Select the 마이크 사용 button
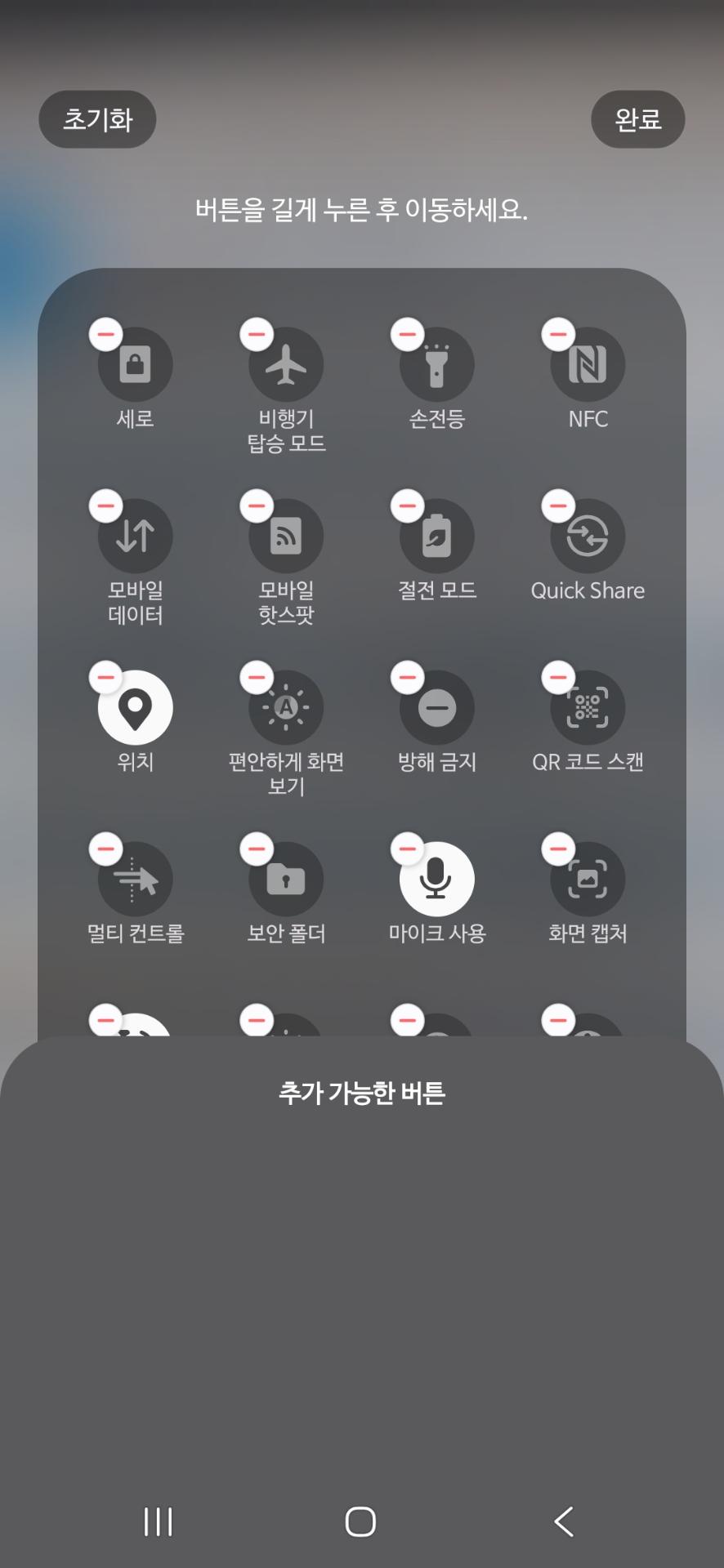 click(437, 880)
